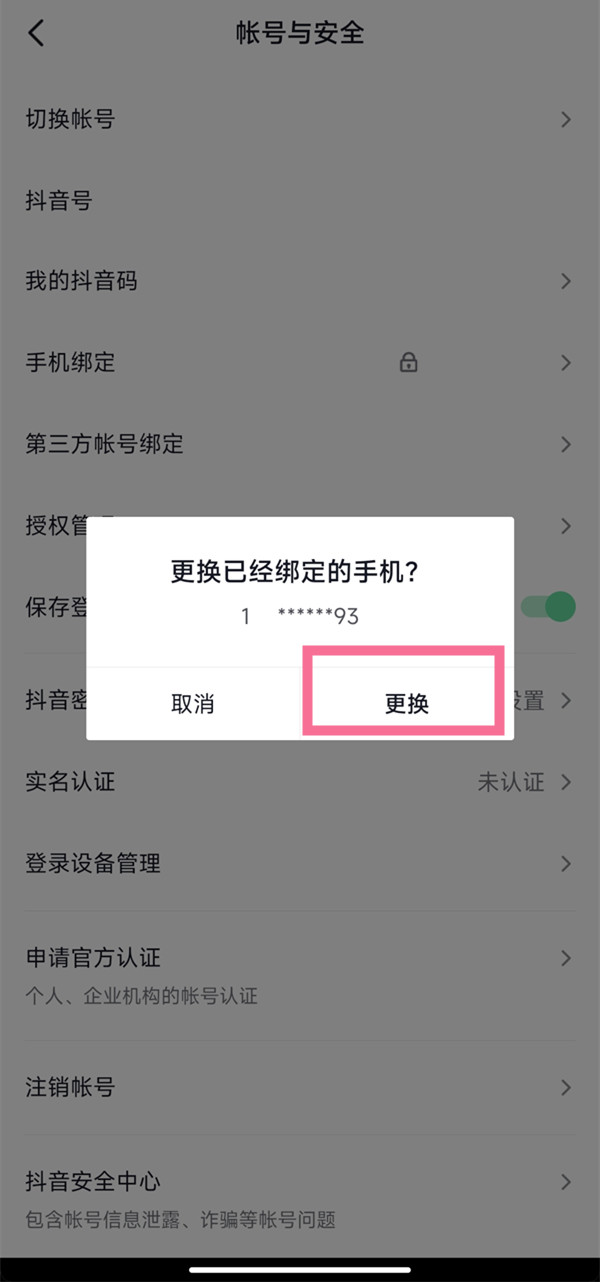Open 第三方帐号绑定 row
The width and height of the screenshot is (600, 1282).
(300, 443)
